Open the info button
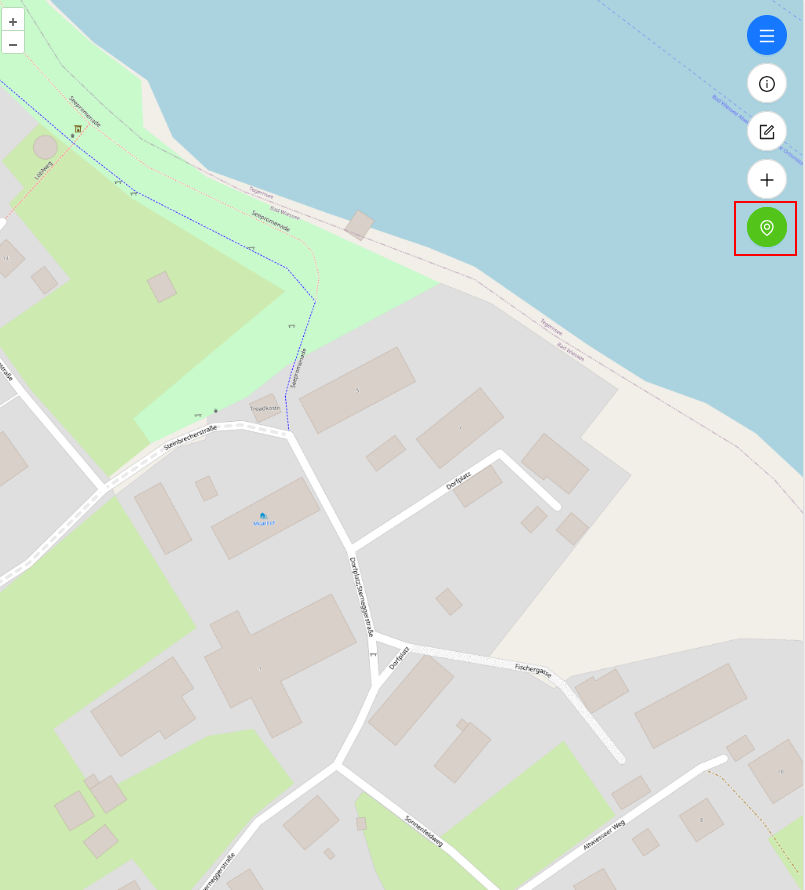Viewport: 805px width, 890px height. click(767, 84)
